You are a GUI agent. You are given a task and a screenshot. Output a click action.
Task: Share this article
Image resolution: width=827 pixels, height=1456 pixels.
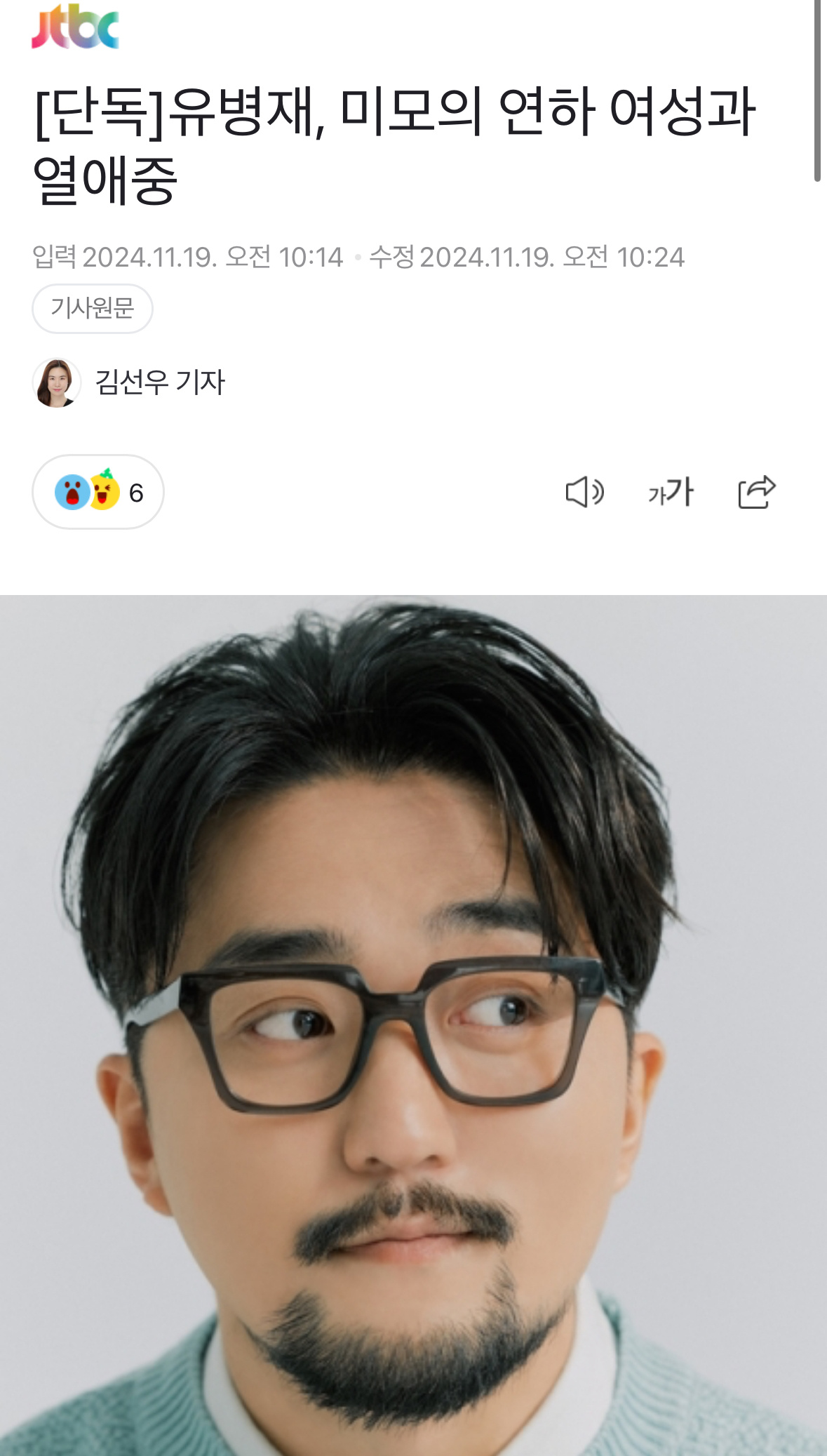tap(757, 492)
